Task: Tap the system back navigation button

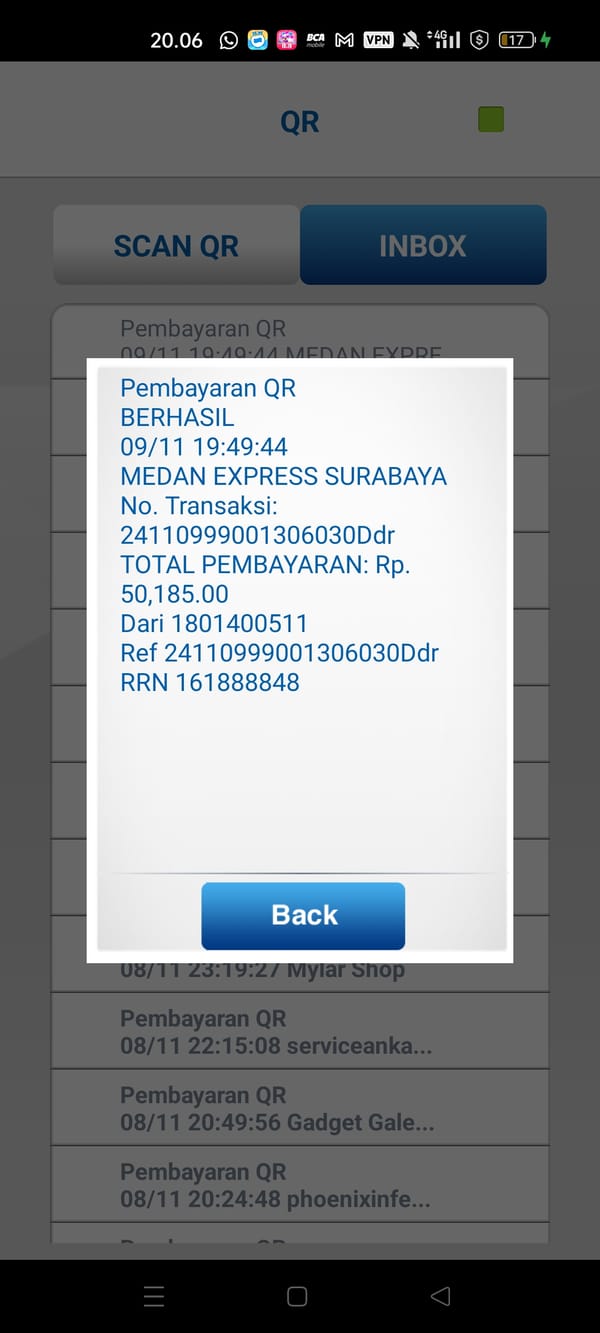Action: (440, 1297)
